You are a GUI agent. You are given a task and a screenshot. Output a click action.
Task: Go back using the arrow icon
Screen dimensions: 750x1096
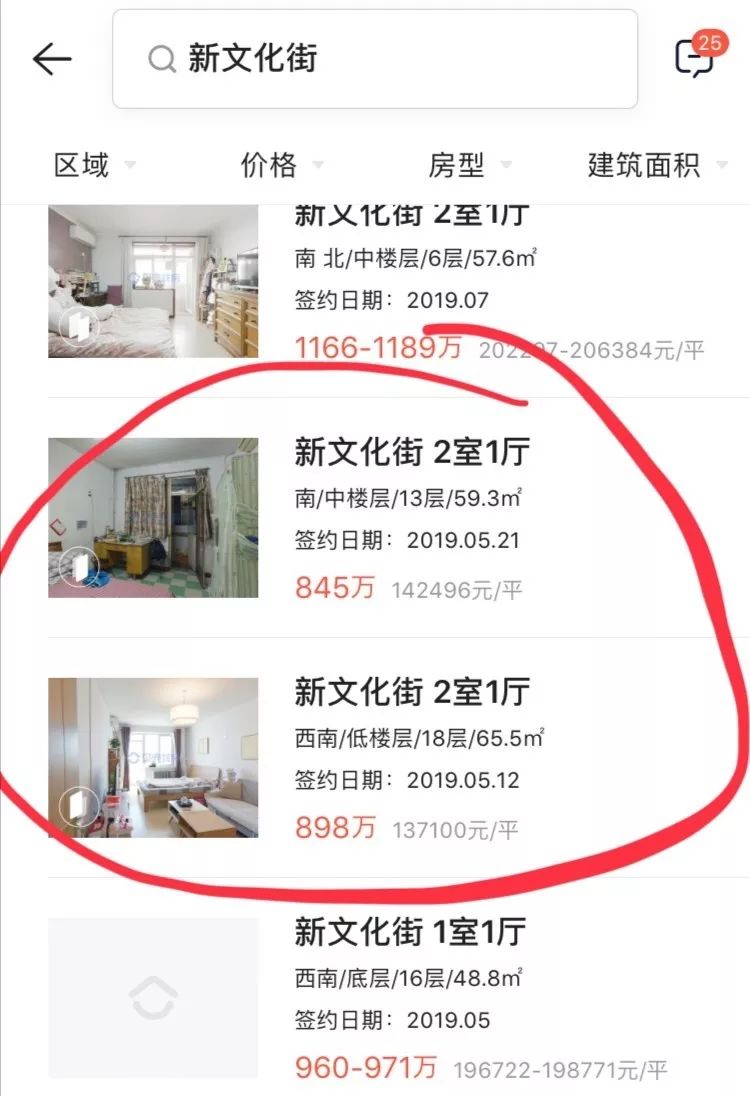[x=52, y=60]
